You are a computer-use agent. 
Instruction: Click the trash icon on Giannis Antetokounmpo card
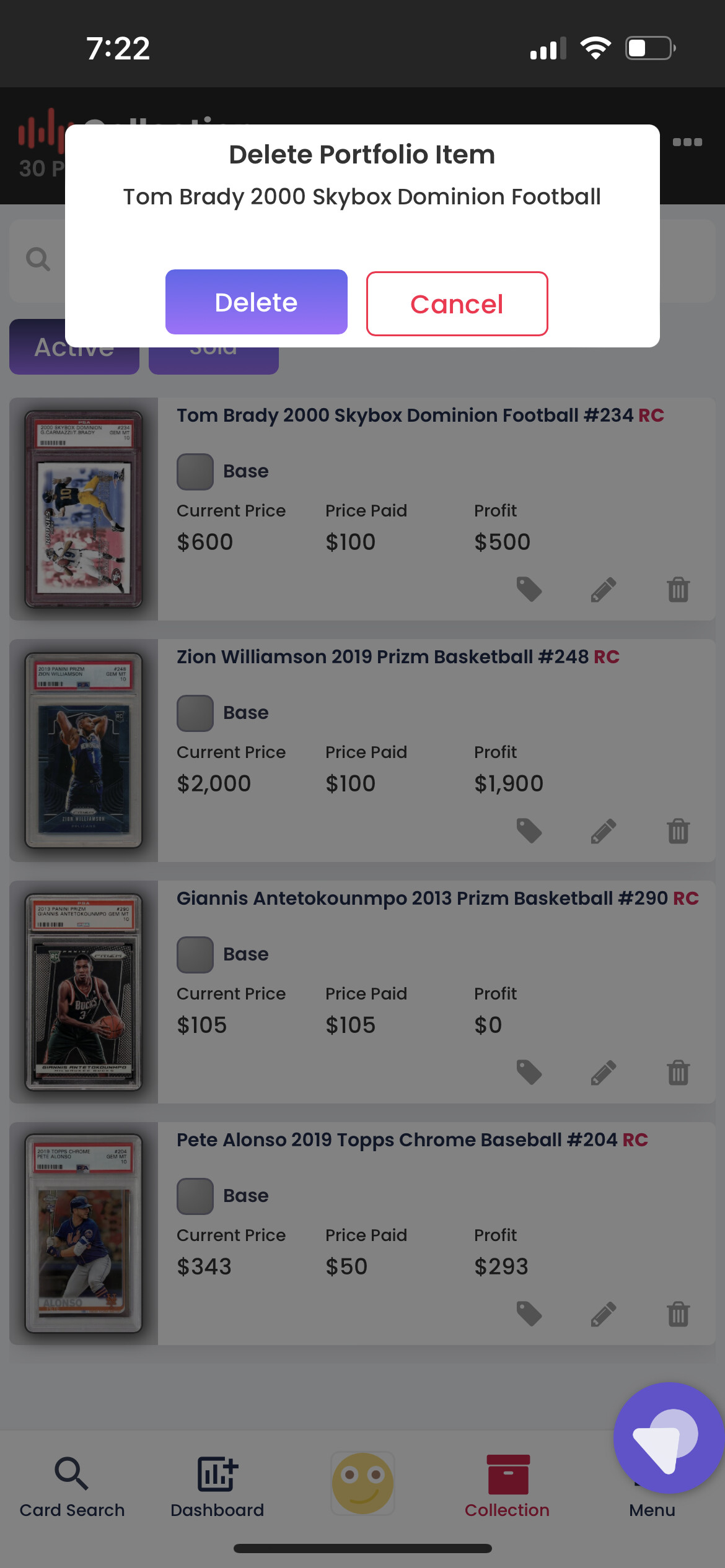pyautogui.click(x=679, y=1073)
